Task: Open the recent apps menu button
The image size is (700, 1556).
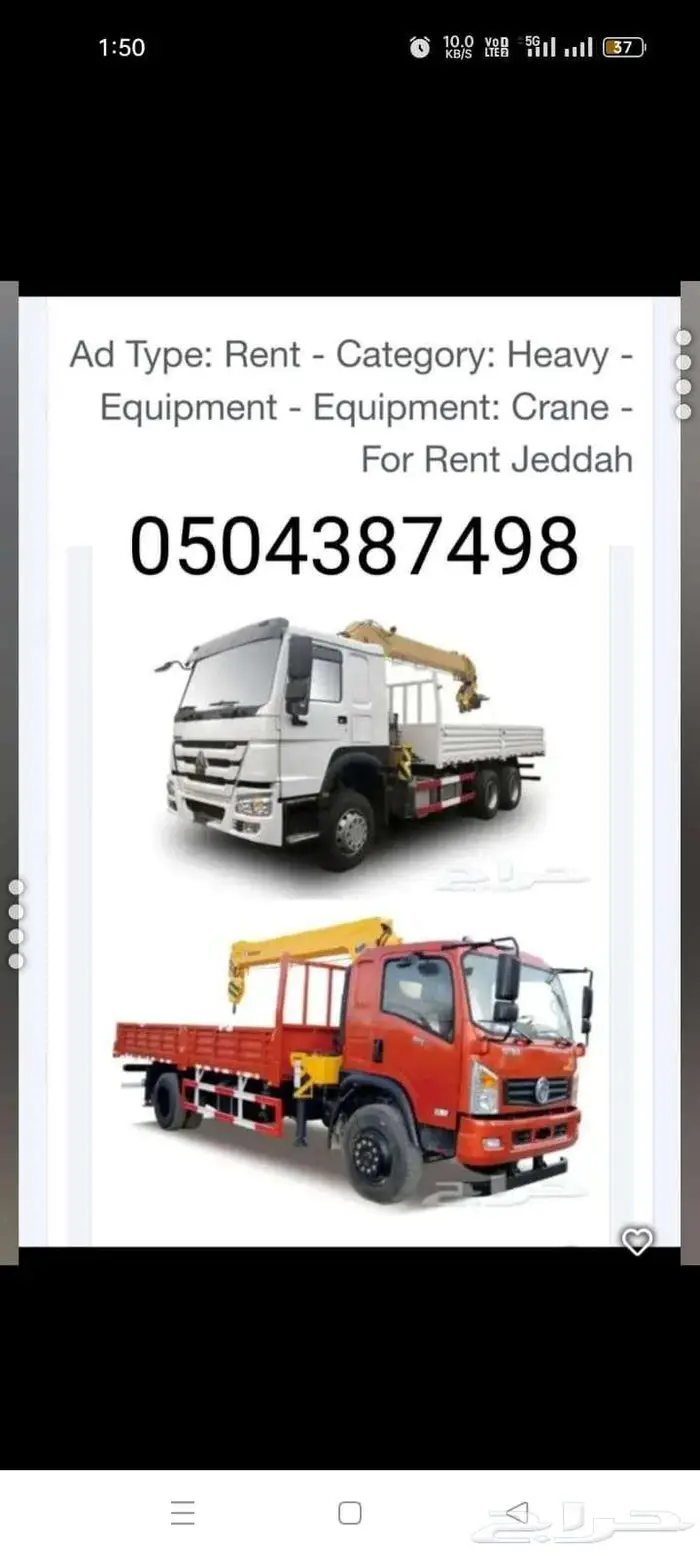Action: point(183,1513)
